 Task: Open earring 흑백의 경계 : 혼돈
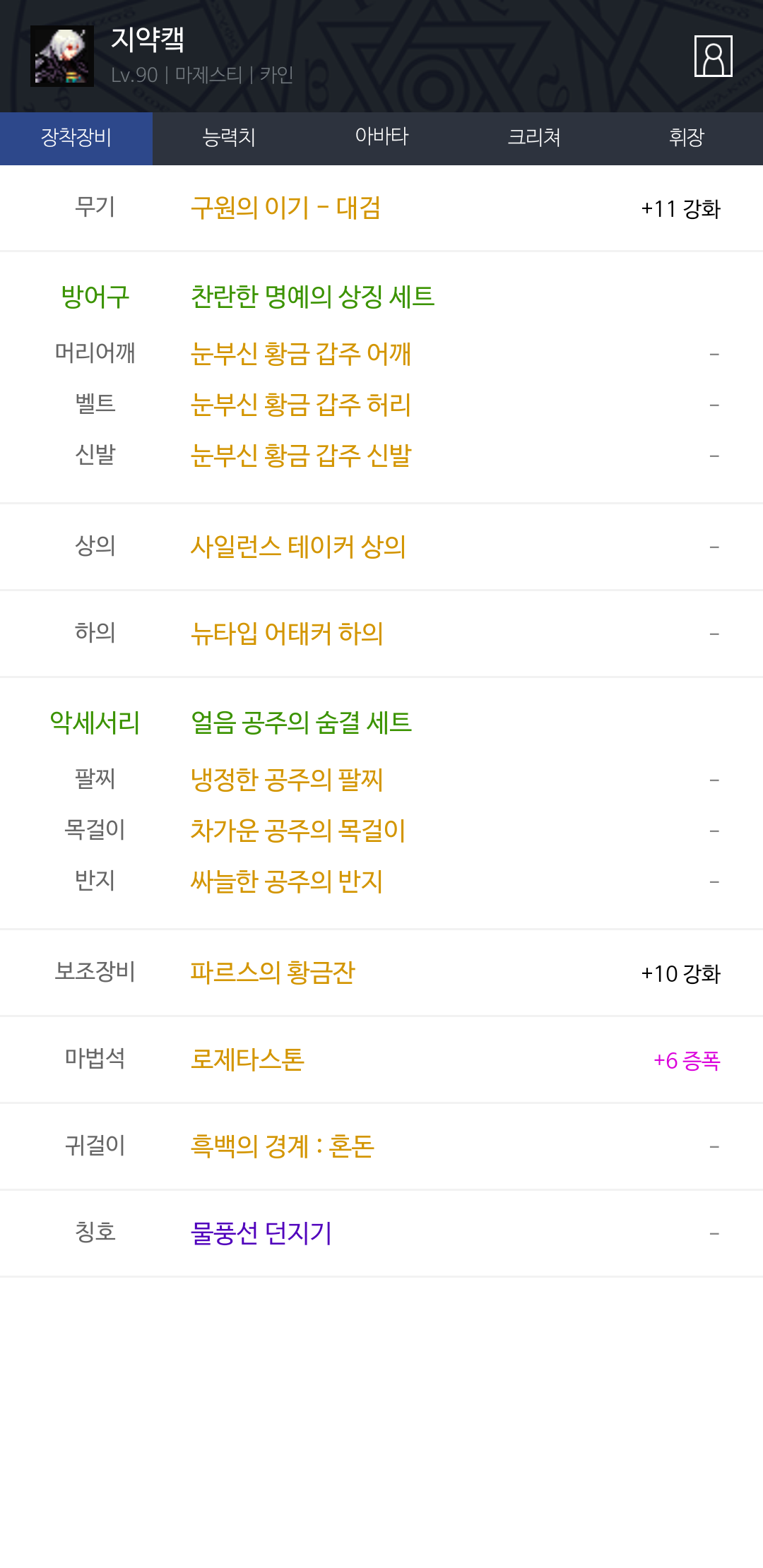tap(283, 1146)
